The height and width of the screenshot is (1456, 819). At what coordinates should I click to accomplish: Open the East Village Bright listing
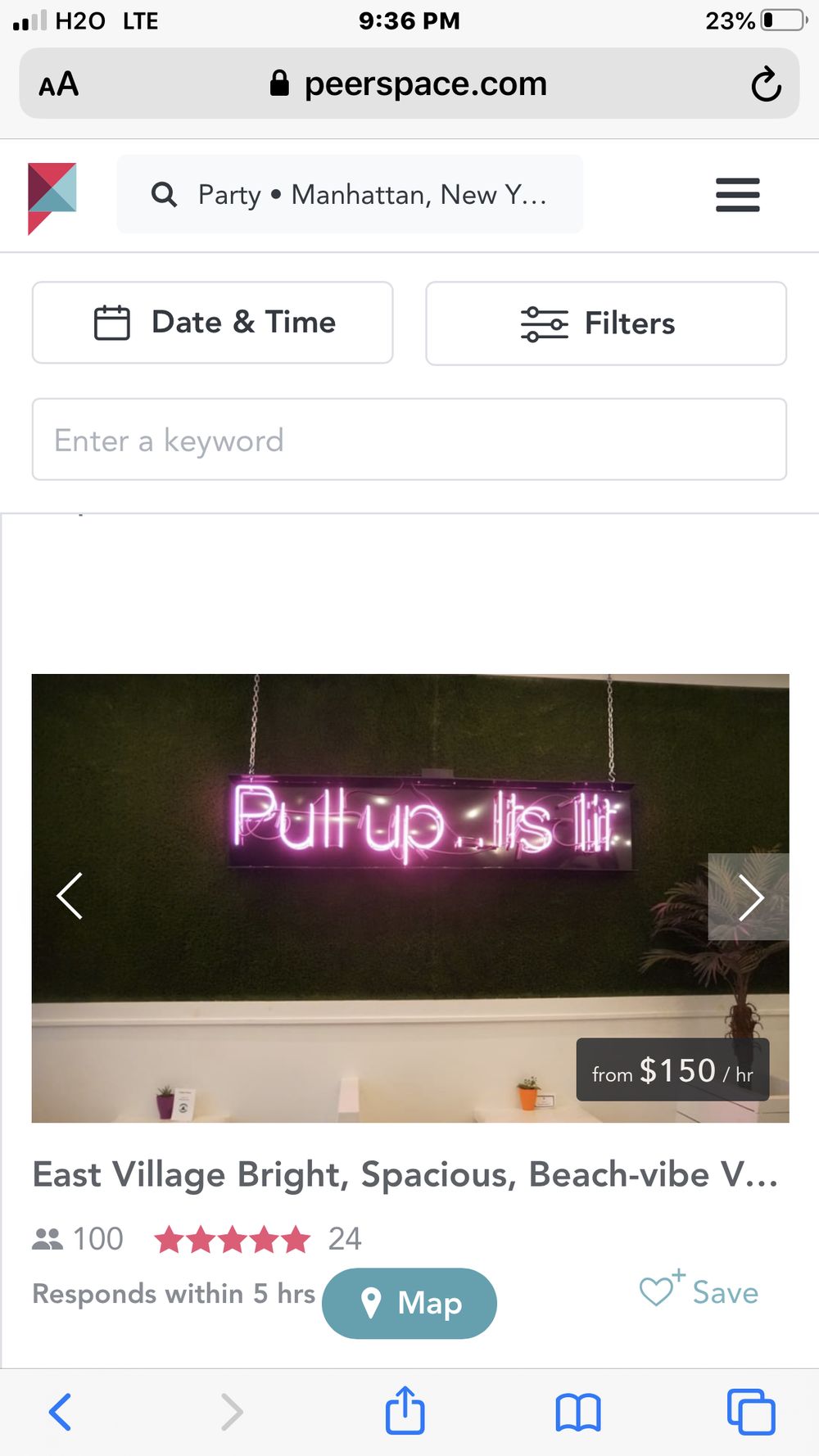coord(405,1174)
